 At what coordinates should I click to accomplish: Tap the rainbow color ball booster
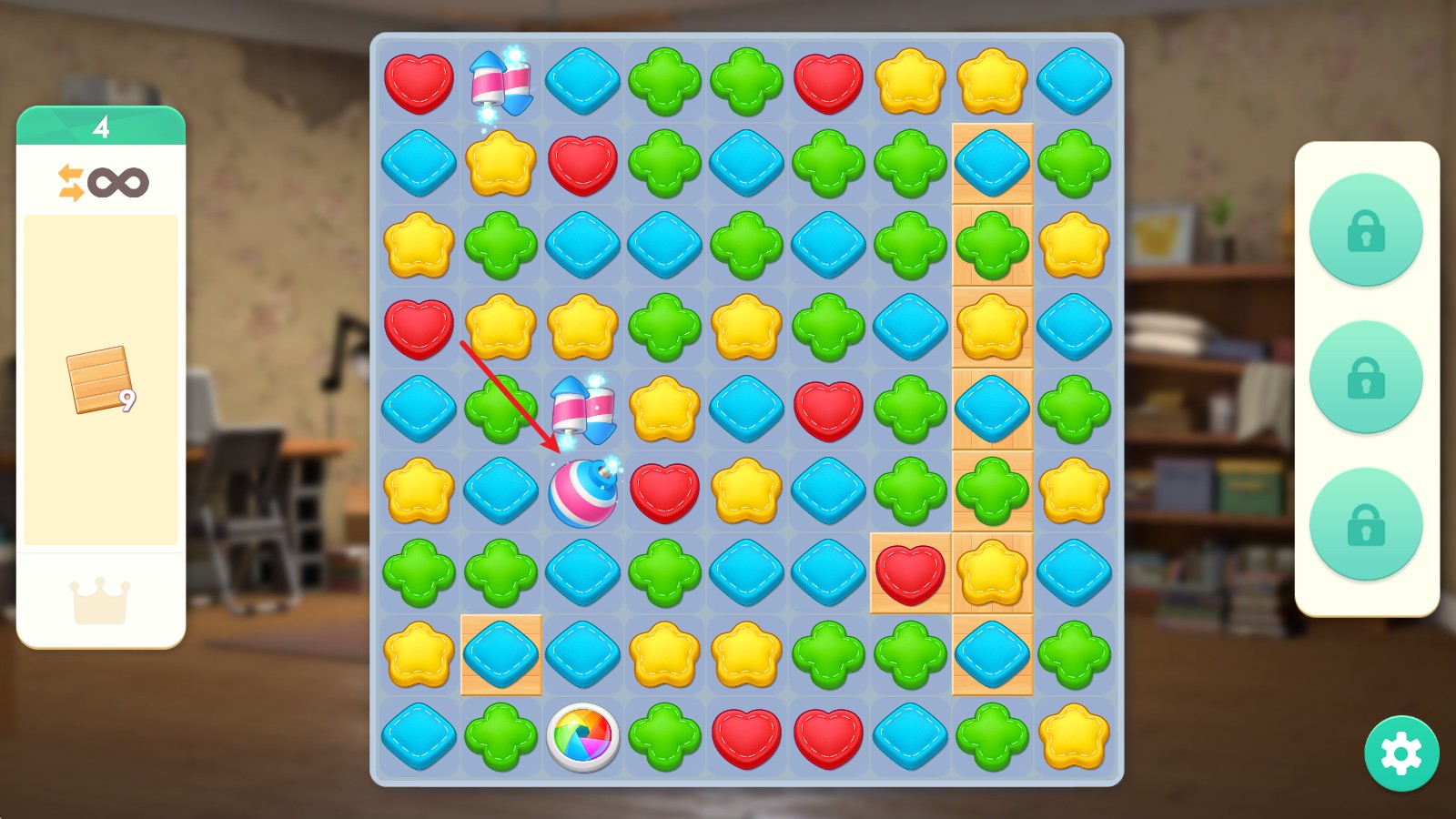[583, 737]
